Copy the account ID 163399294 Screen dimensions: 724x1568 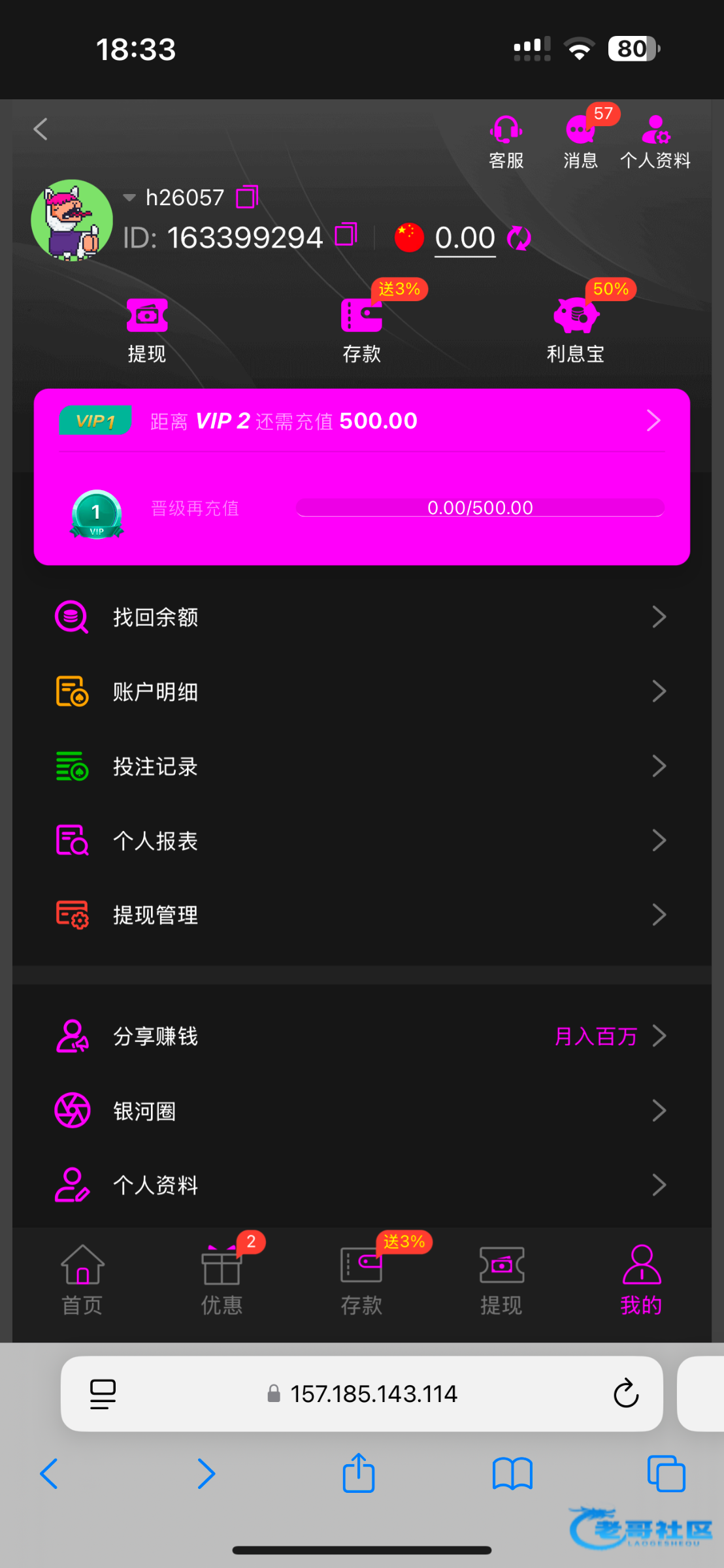coord(346,235)
